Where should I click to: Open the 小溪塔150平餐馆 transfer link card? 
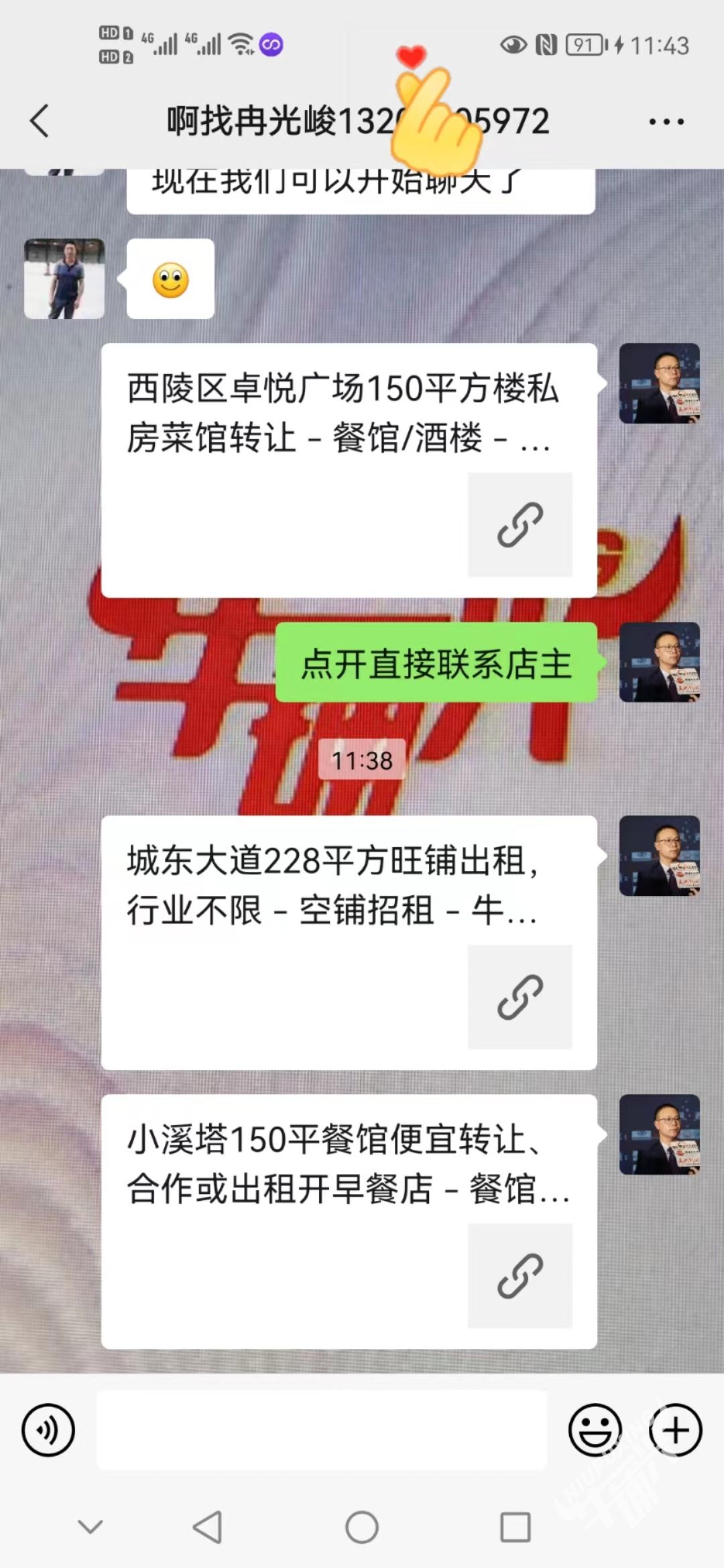[349, 1221]
